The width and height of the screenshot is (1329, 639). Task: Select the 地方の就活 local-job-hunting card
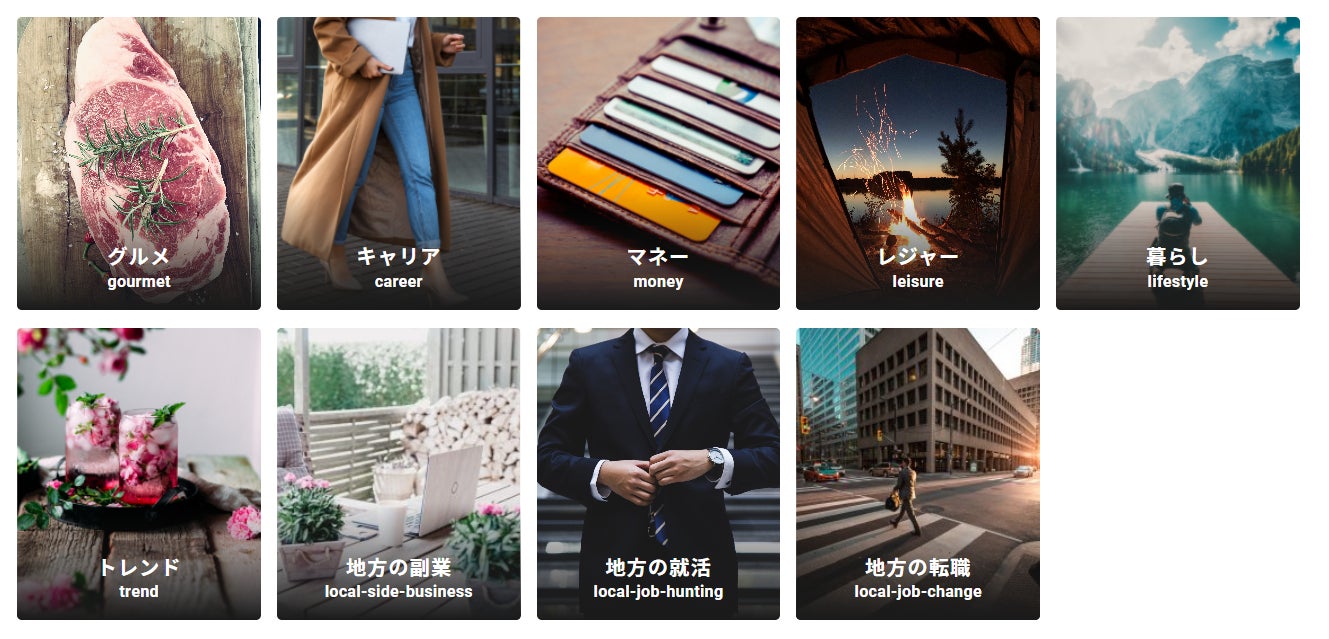tap(658, 474)
